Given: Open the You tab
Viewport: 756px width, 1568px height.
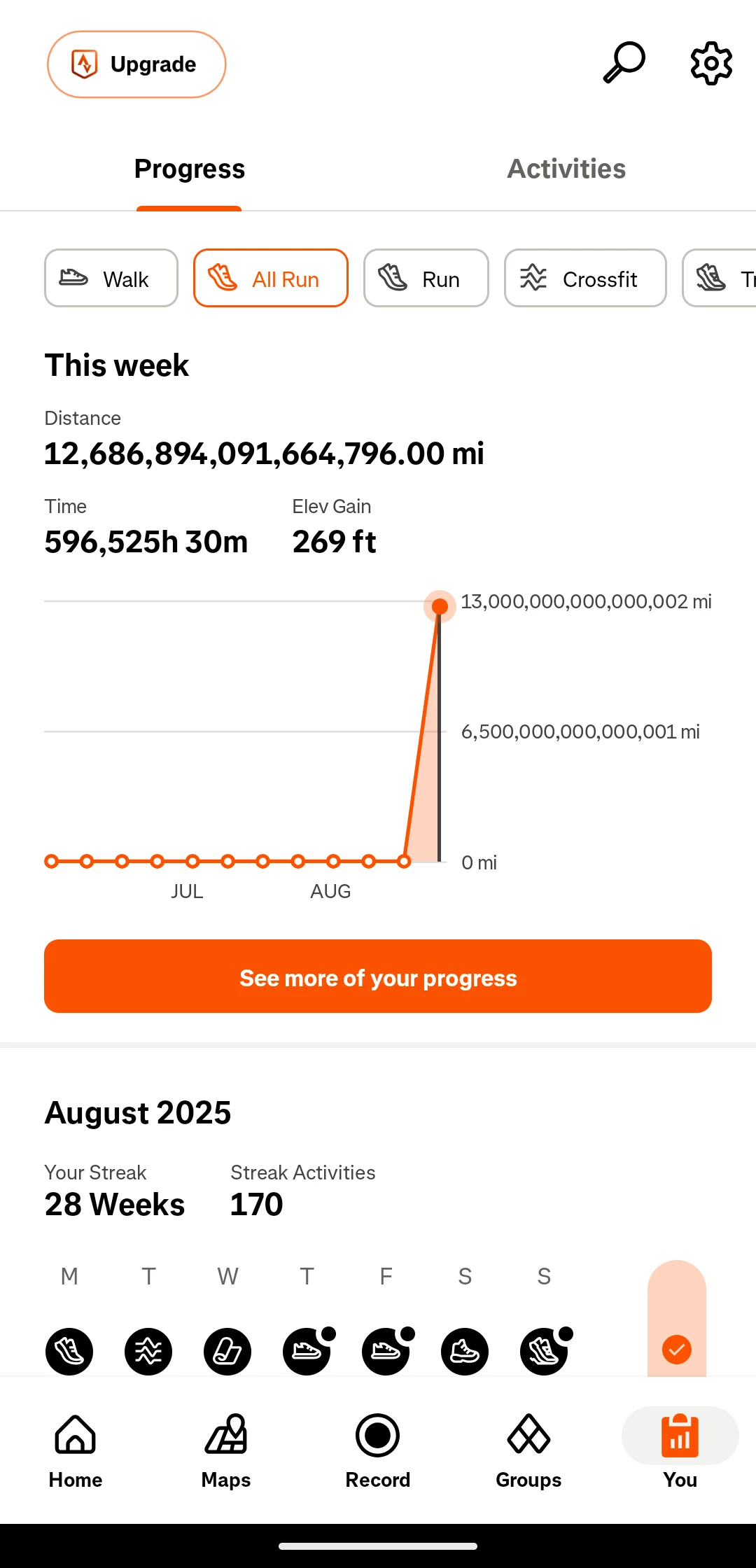Looking at the screenshot, I should pyautogui.click(x=680, y=1450).
